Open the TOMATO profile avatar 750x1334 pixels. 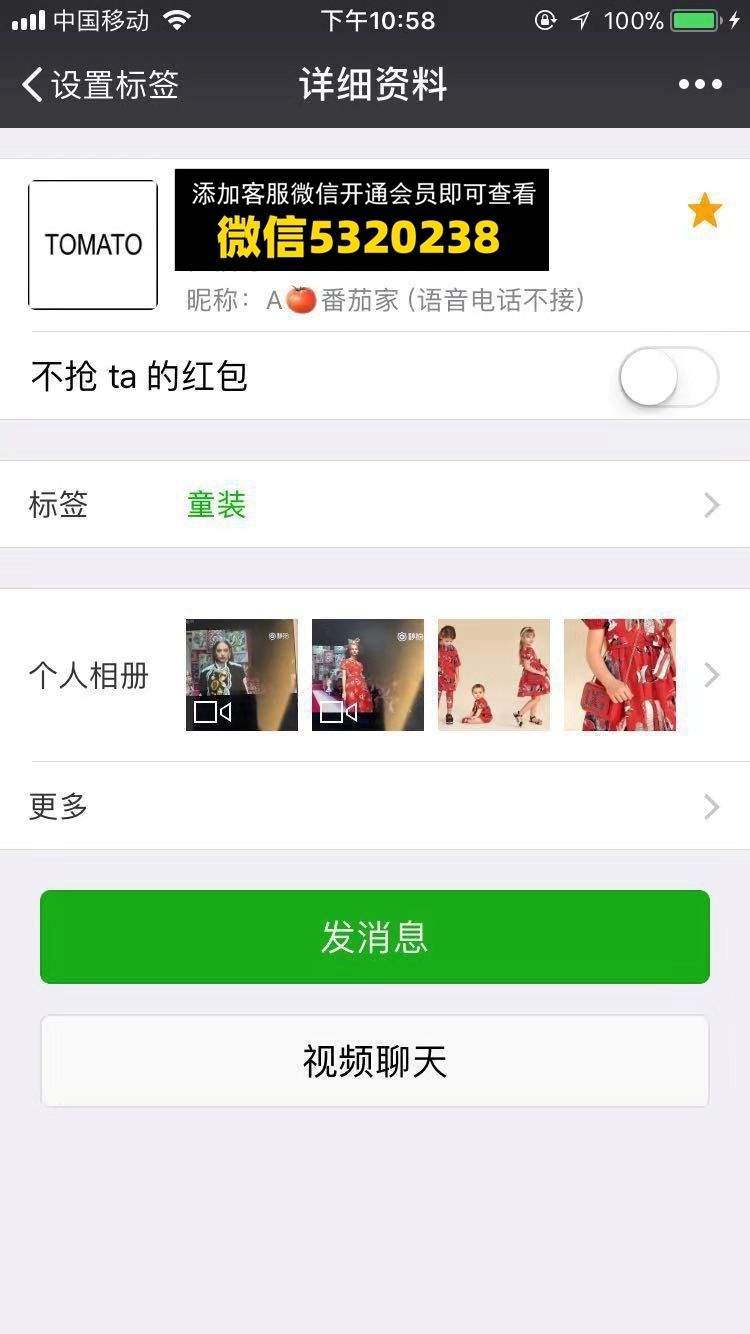point(93,245)
